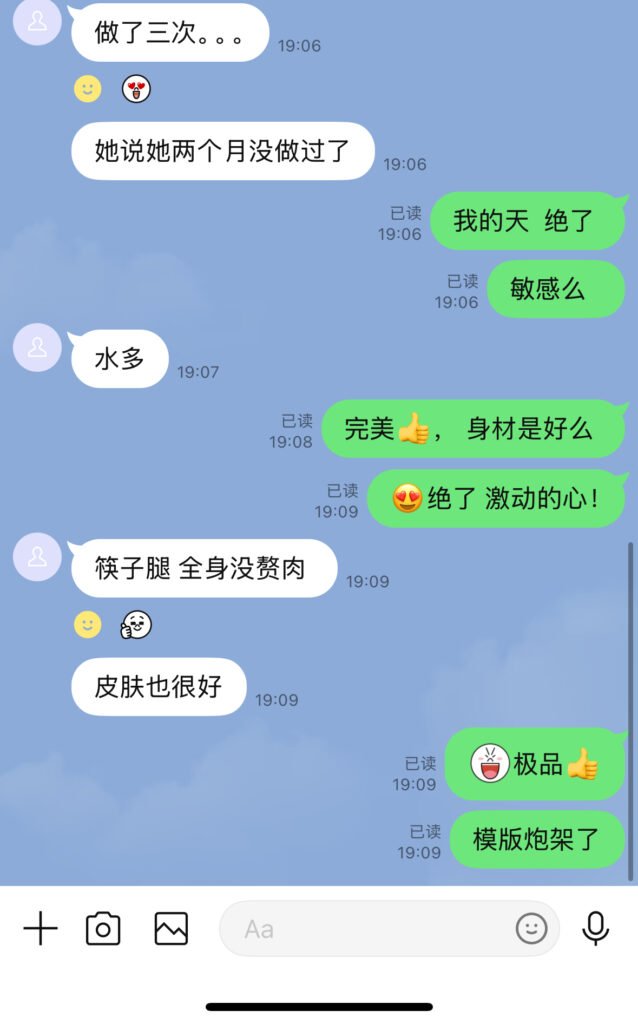Open the plus attachment menu

(x=40, y=928)
